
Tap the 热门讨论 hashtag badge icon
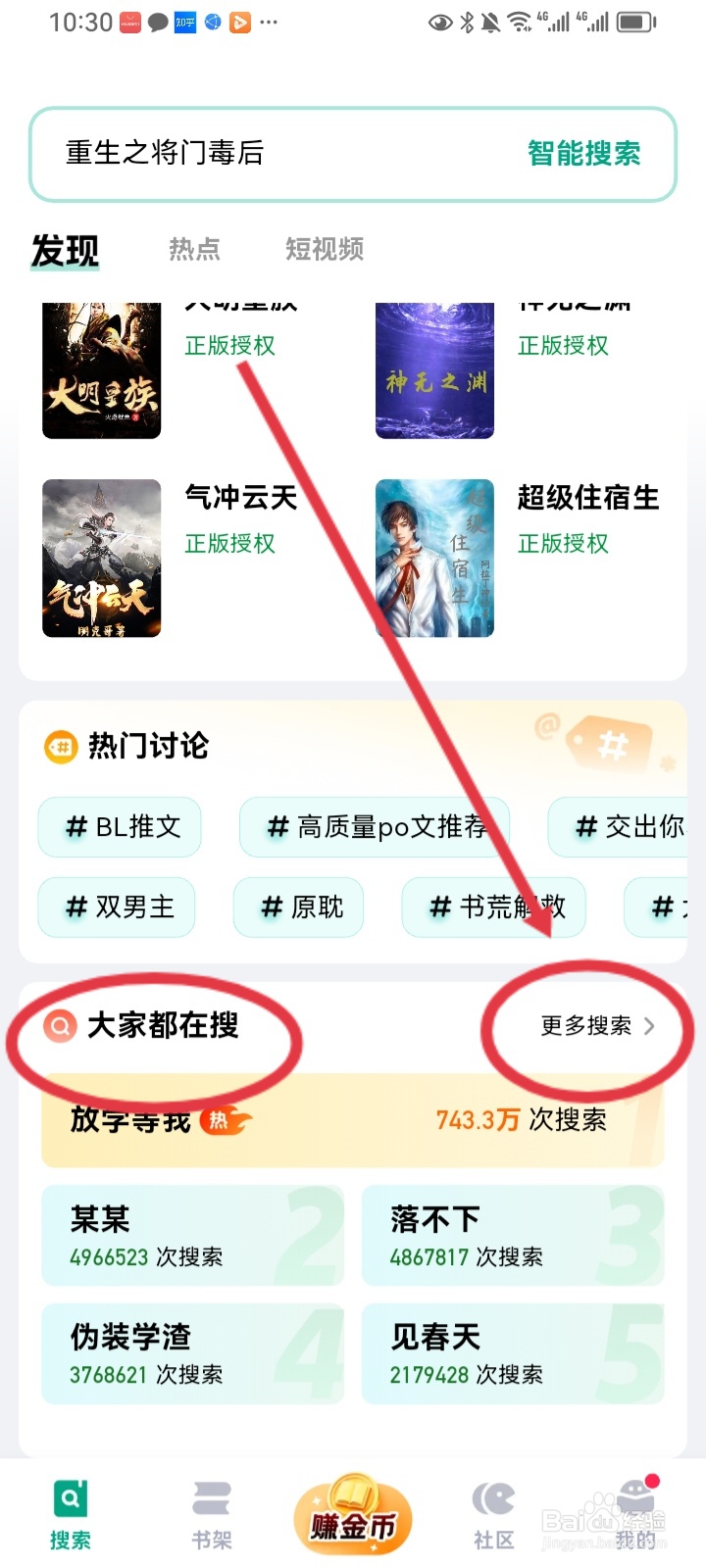coord(59,746)
